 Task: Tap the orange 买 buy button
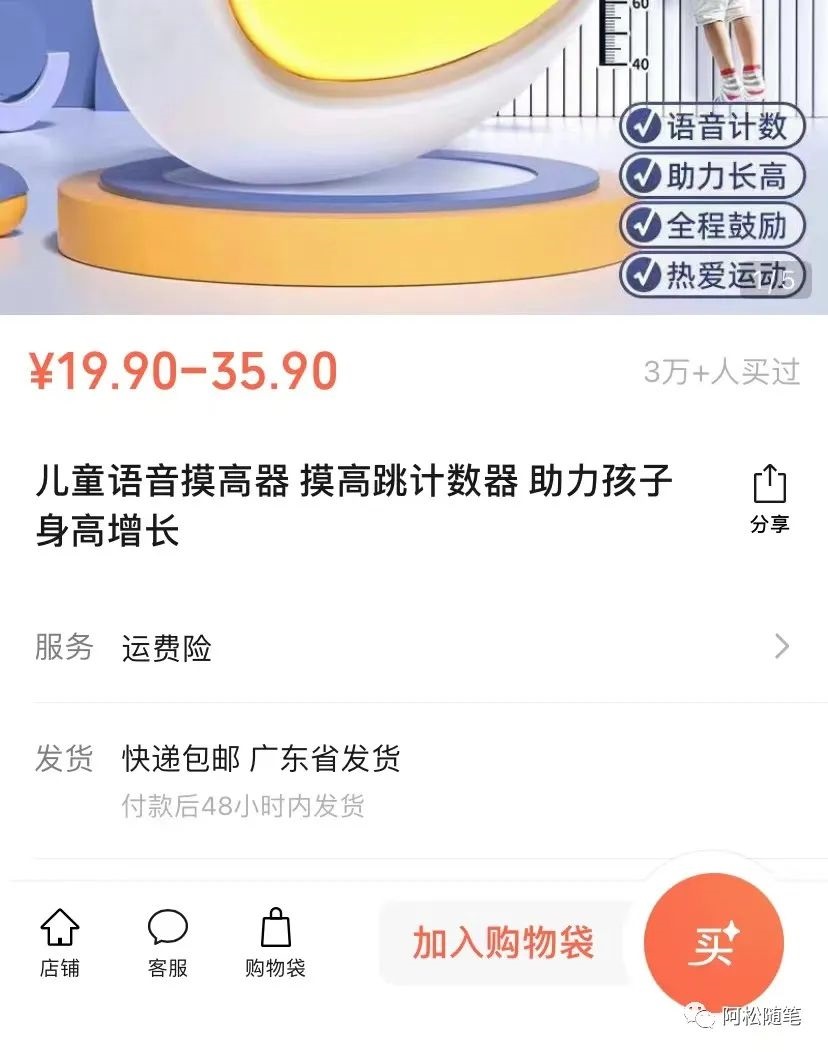pyautogui.click(x=713, y=943)
